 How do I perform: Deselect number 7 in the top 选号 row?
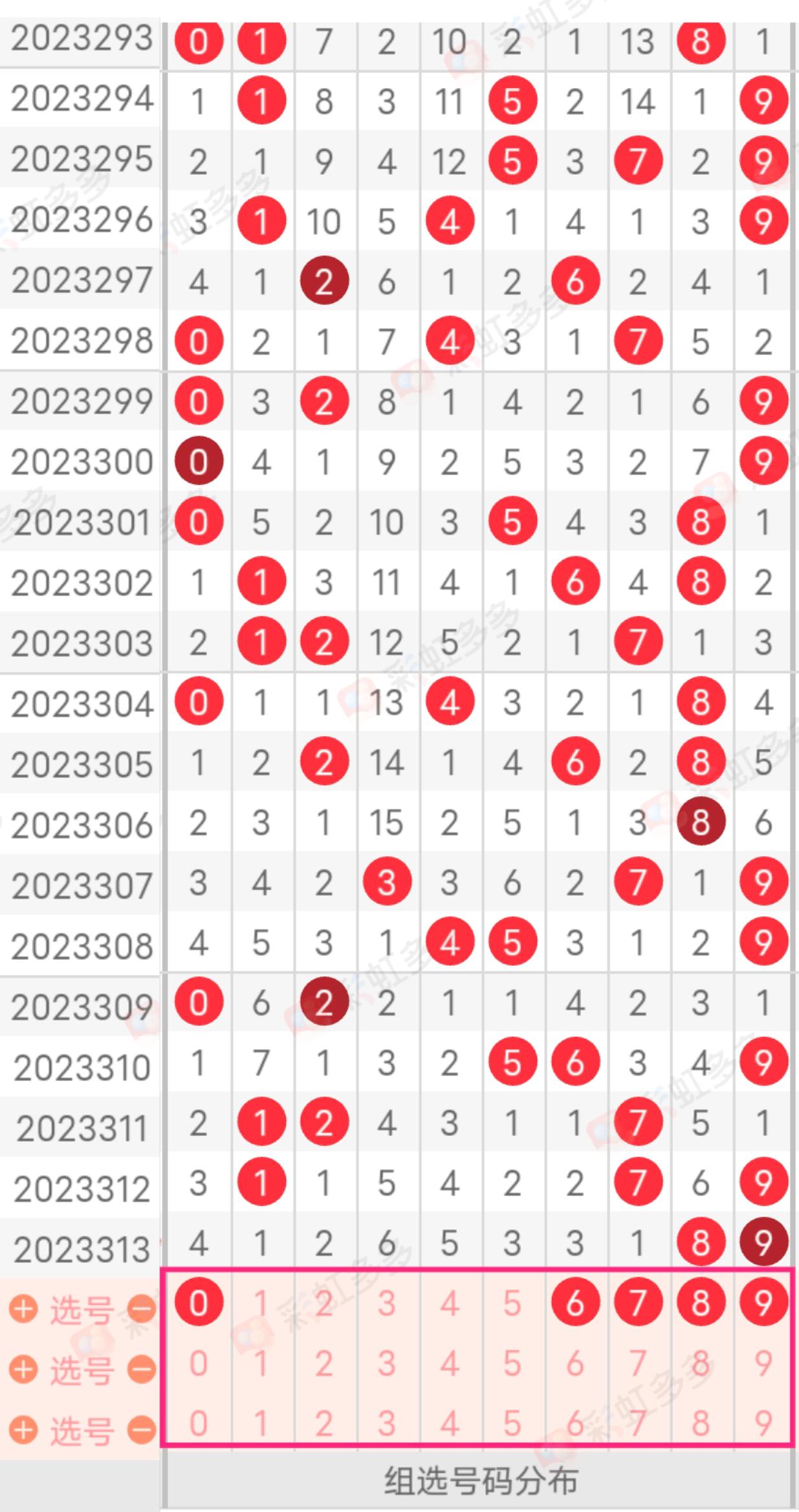[x=637, y=1302]
